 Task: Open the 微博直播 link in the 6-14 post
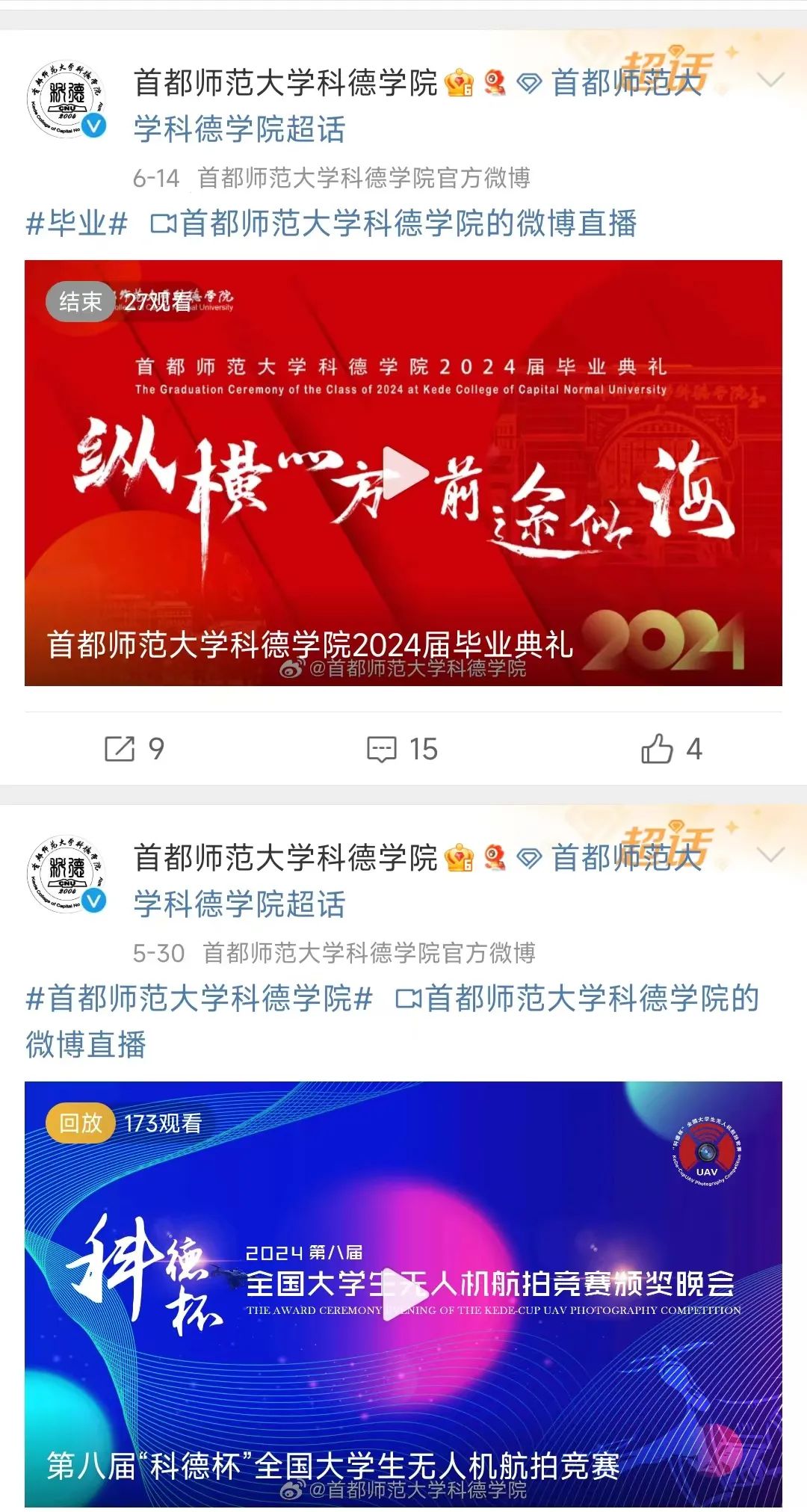tap(395, 223)
